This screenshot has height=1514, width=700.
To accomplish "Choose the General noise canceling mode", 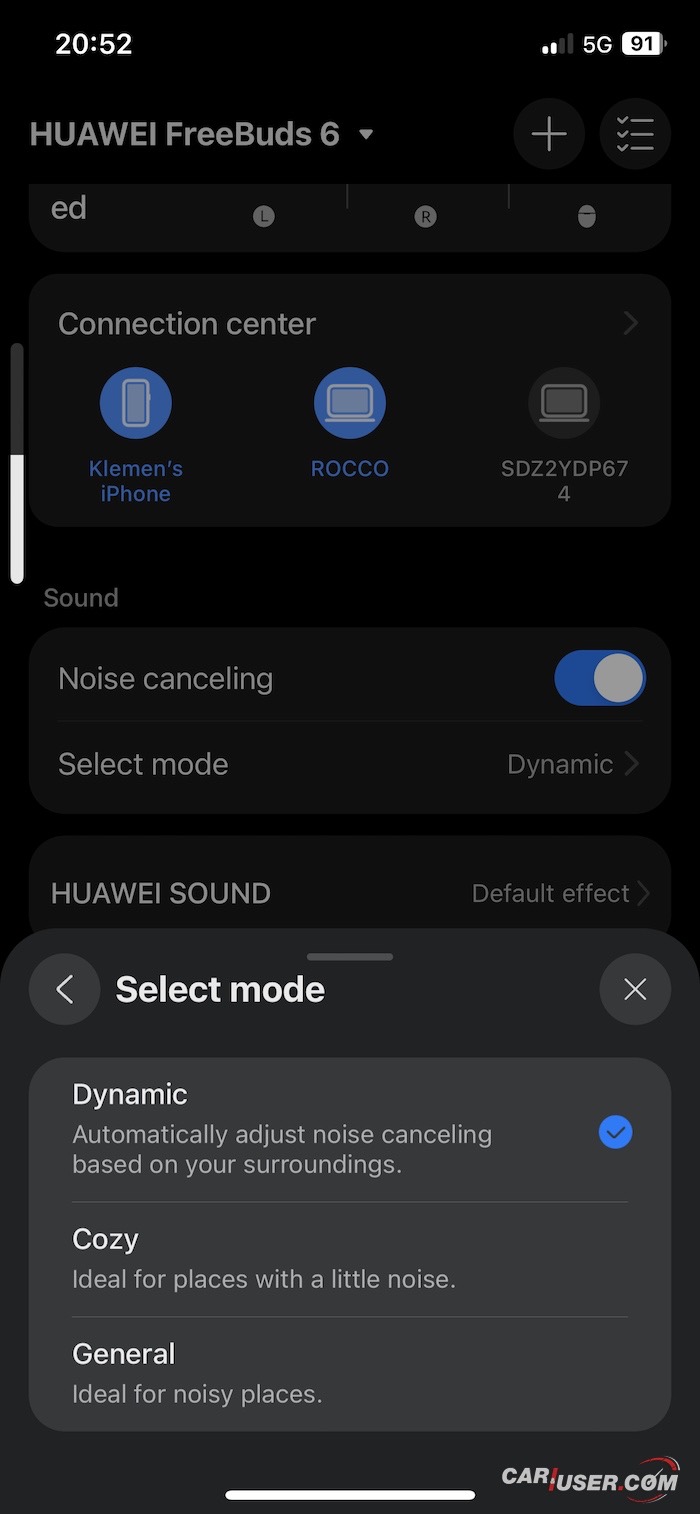I will (349, 1374).
